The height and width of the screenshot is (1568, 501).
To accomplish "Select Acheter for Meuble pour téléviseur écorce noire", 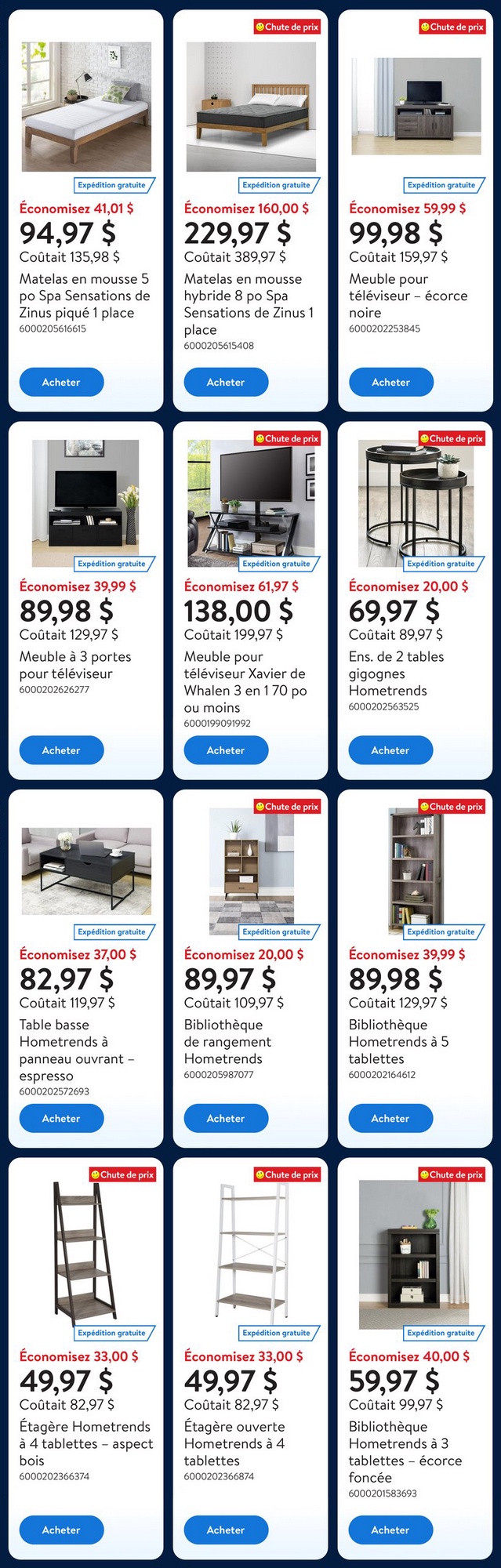I will point(390,382).
